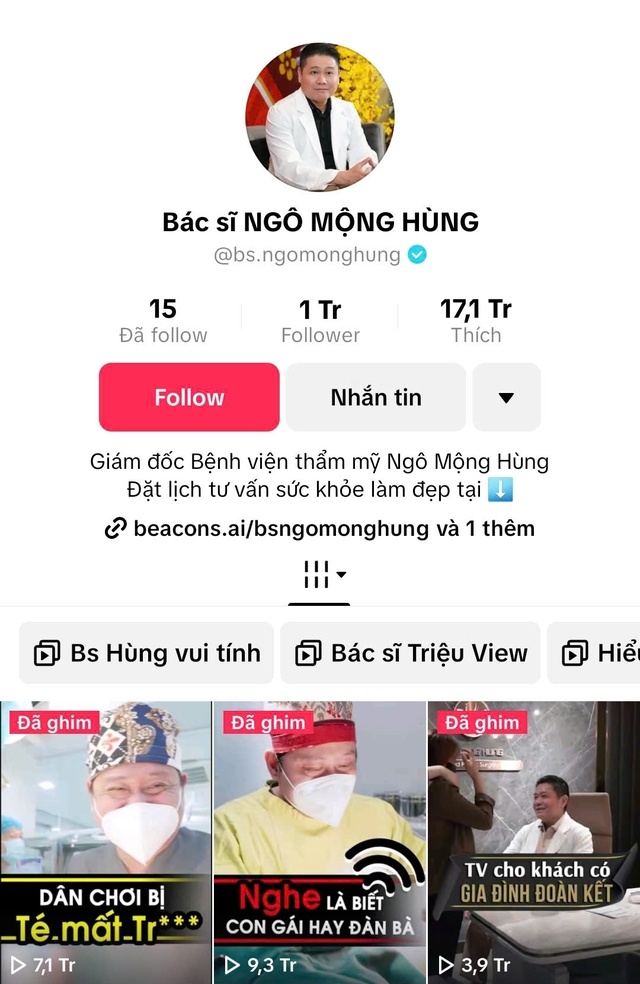Expand the suggested accounts dropdown arrow

click(x=506, y=397)
